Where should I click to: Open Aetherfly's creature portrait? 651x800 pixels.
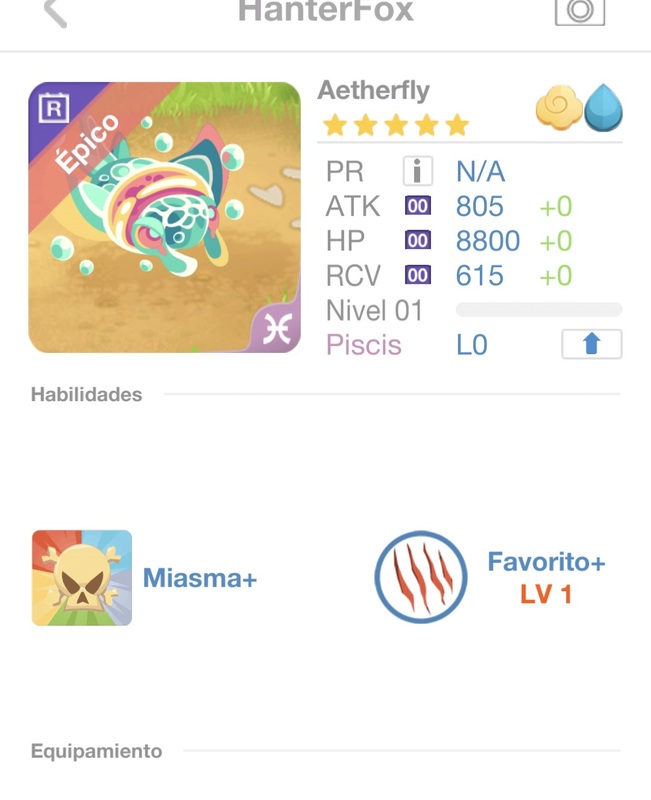[x=164, y=217]
